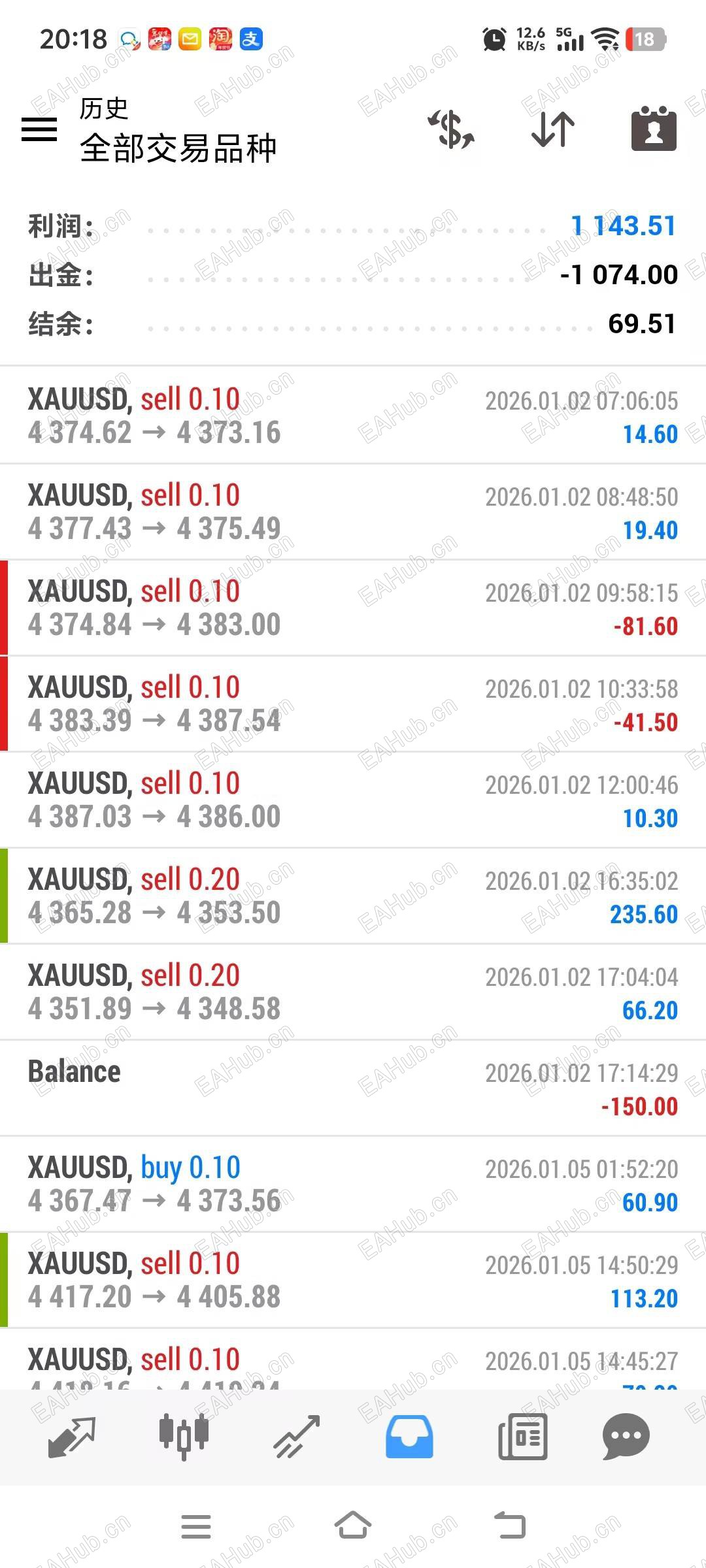
Task: Switch to the Messages chat tab
Action: point(626,1437)
